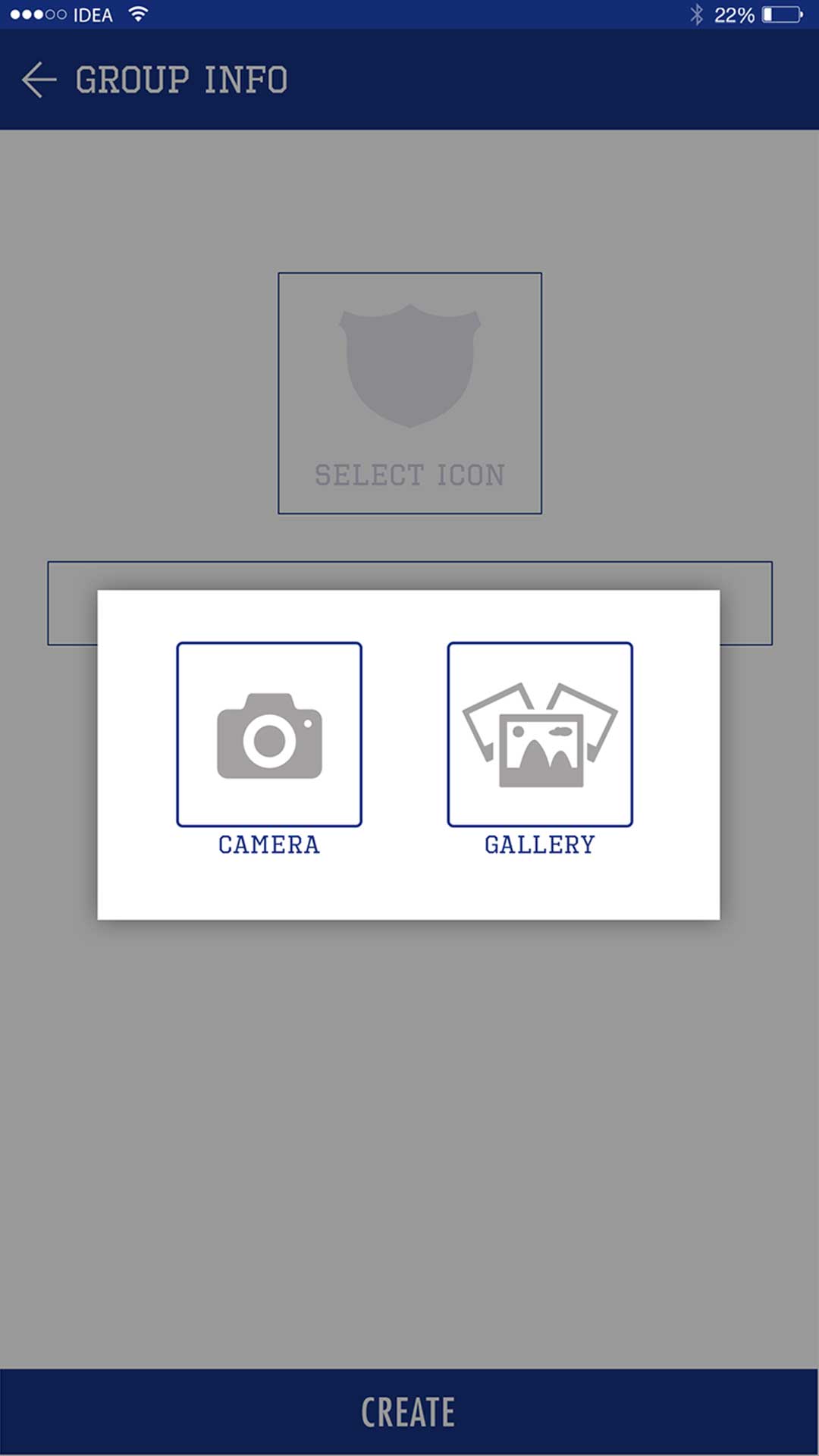The width and height of the screenshot is (819, 1456).
Task: Tap the Select Icon box
Action: (x=409, y=393)
